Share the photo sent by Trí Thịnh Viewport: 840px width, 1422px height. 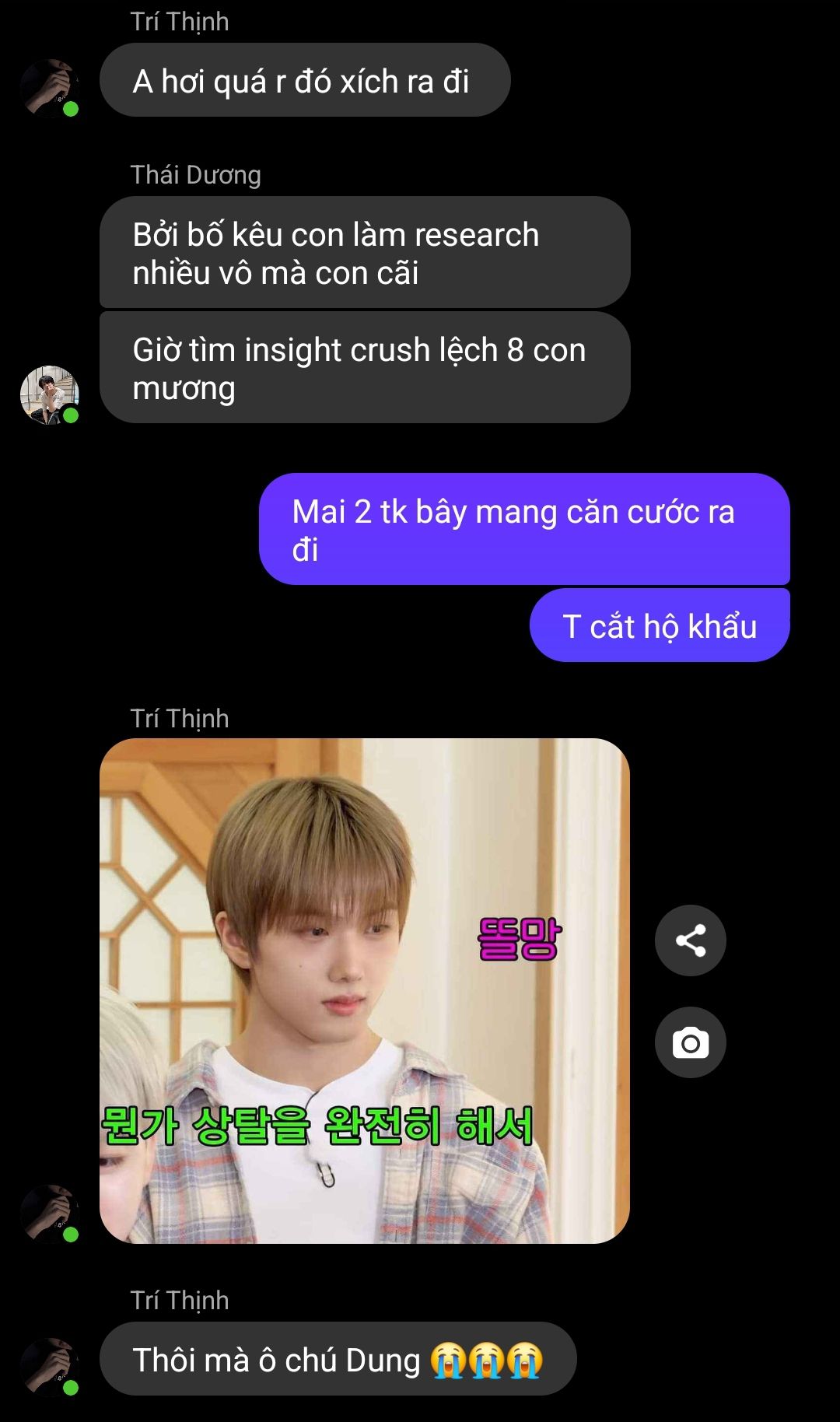point(690,940)
